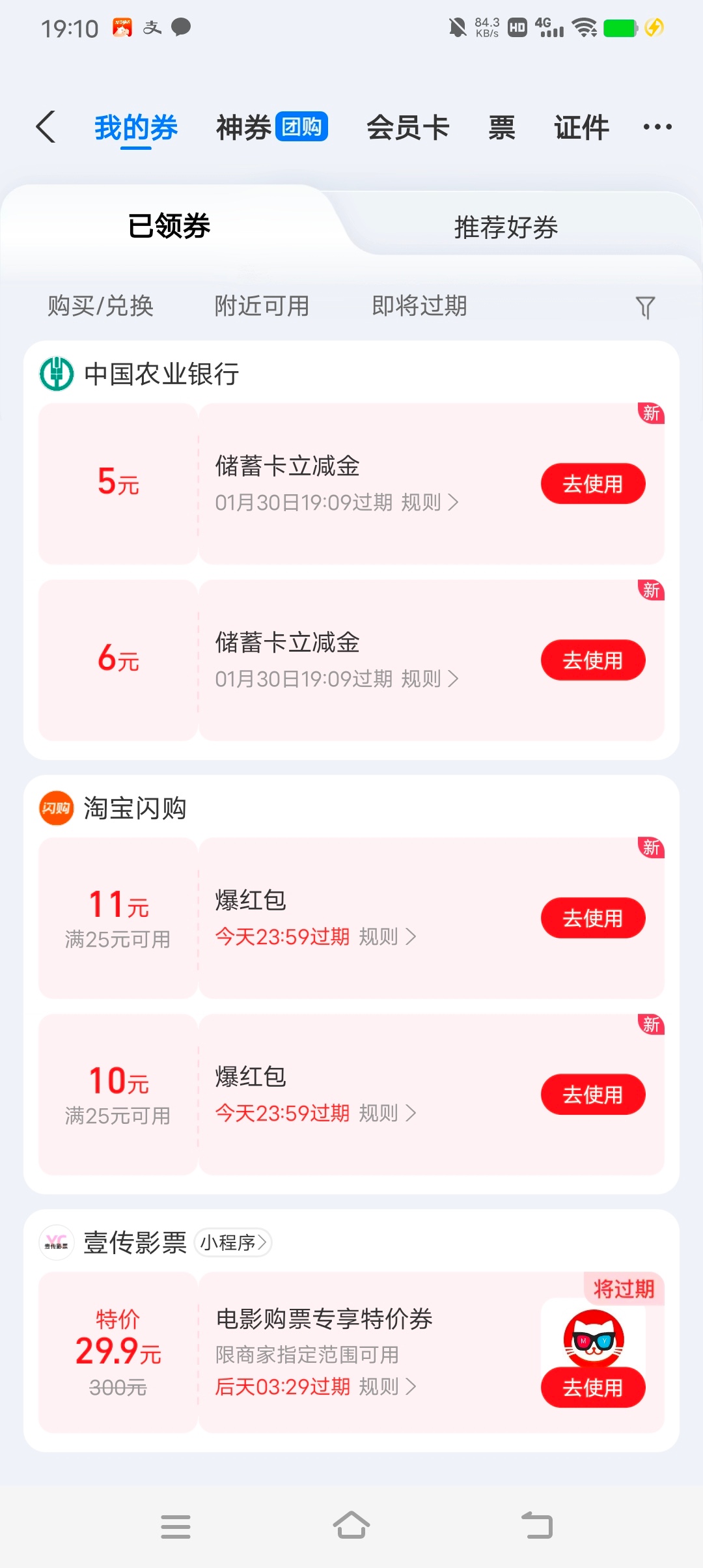View rules for the 电影购票专享特价券

tap(387, 1387)
